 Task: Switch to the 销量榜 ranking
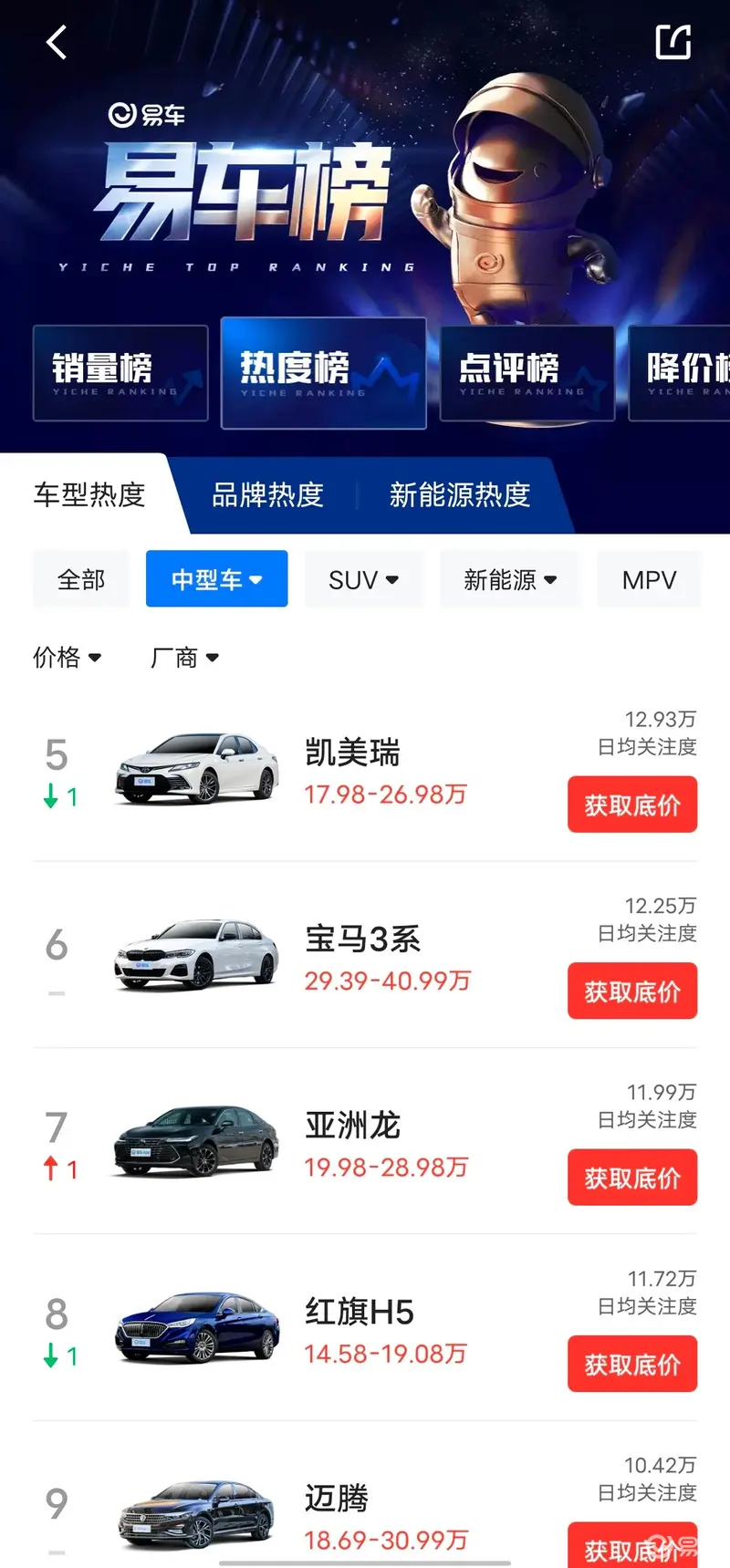coord(120,373)
